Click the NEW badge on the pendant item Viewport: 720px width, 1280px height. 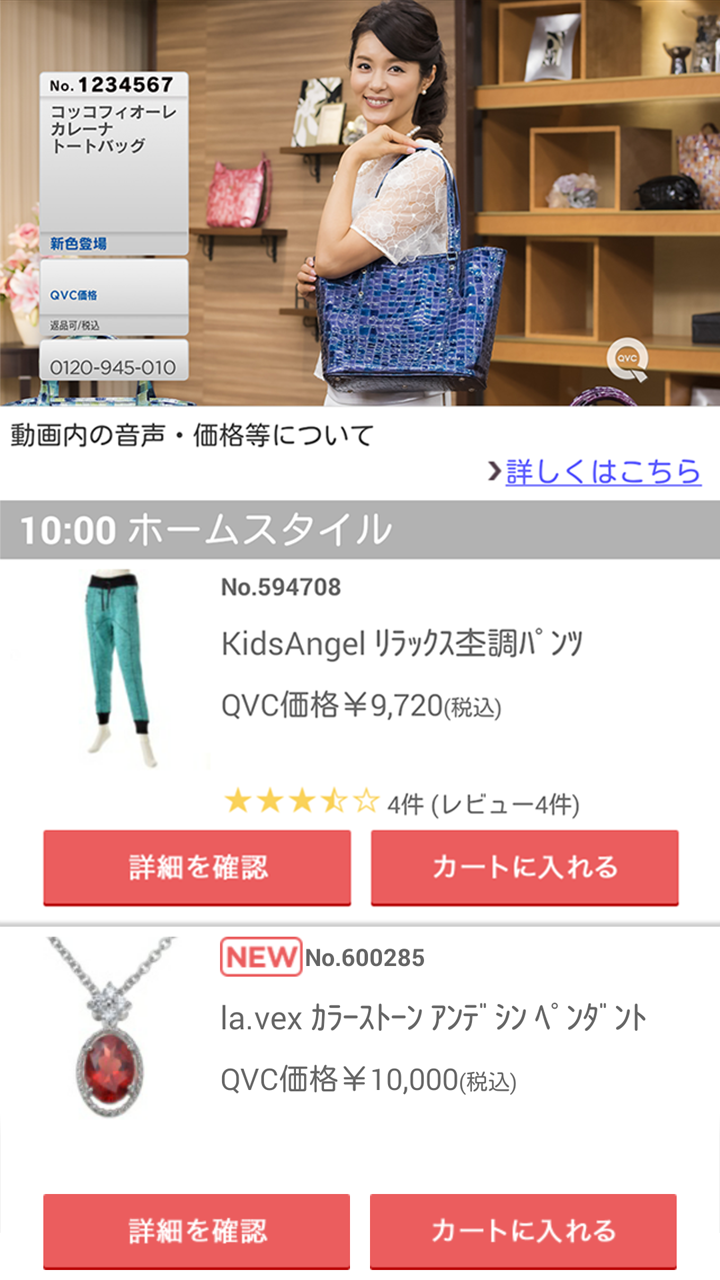click(x=258, y=957)
